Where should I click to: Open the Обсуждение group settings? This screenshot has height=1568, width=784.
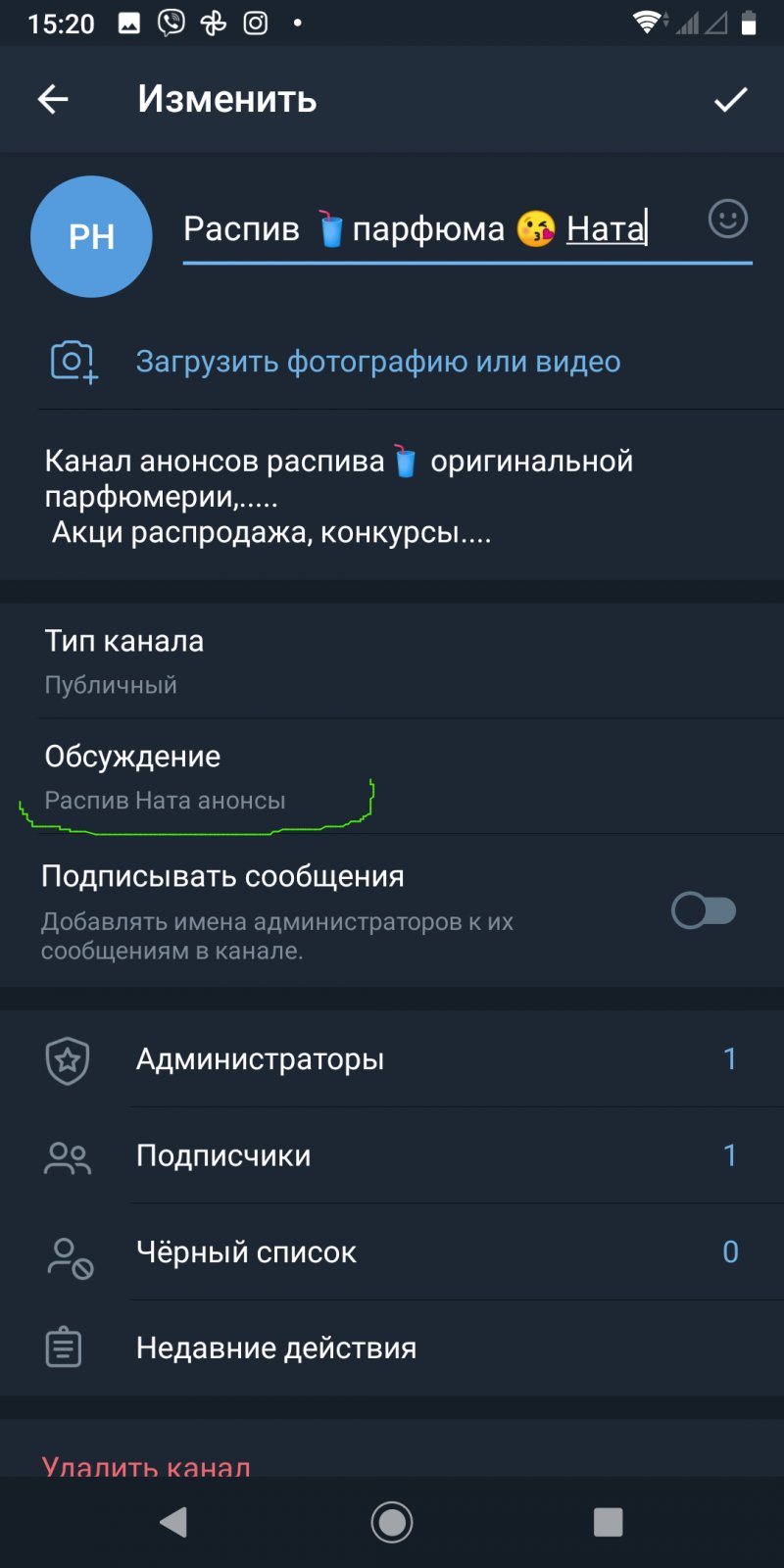(392, 777)
